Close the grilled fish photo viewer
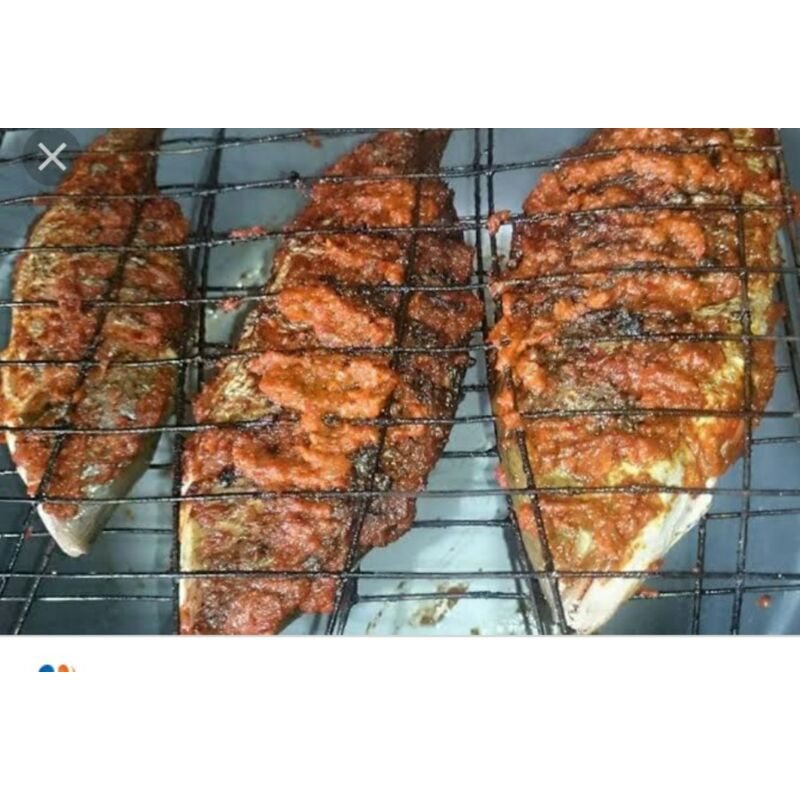The height and width of the screenshot is (800, 800). pyautogui.click(x=51, y=156)
